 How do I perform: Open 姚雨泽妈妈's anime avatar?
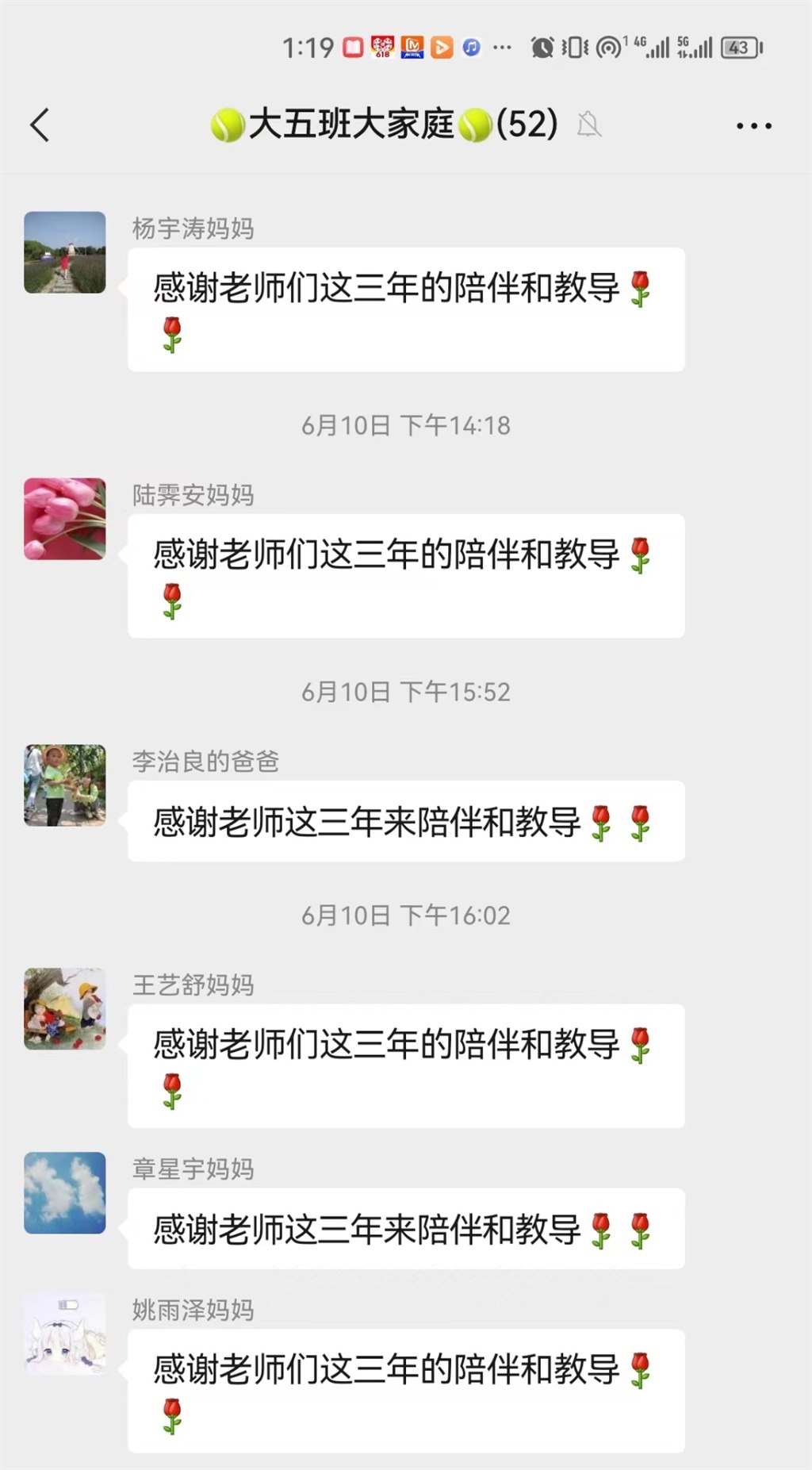click(x=65, y=1334)
